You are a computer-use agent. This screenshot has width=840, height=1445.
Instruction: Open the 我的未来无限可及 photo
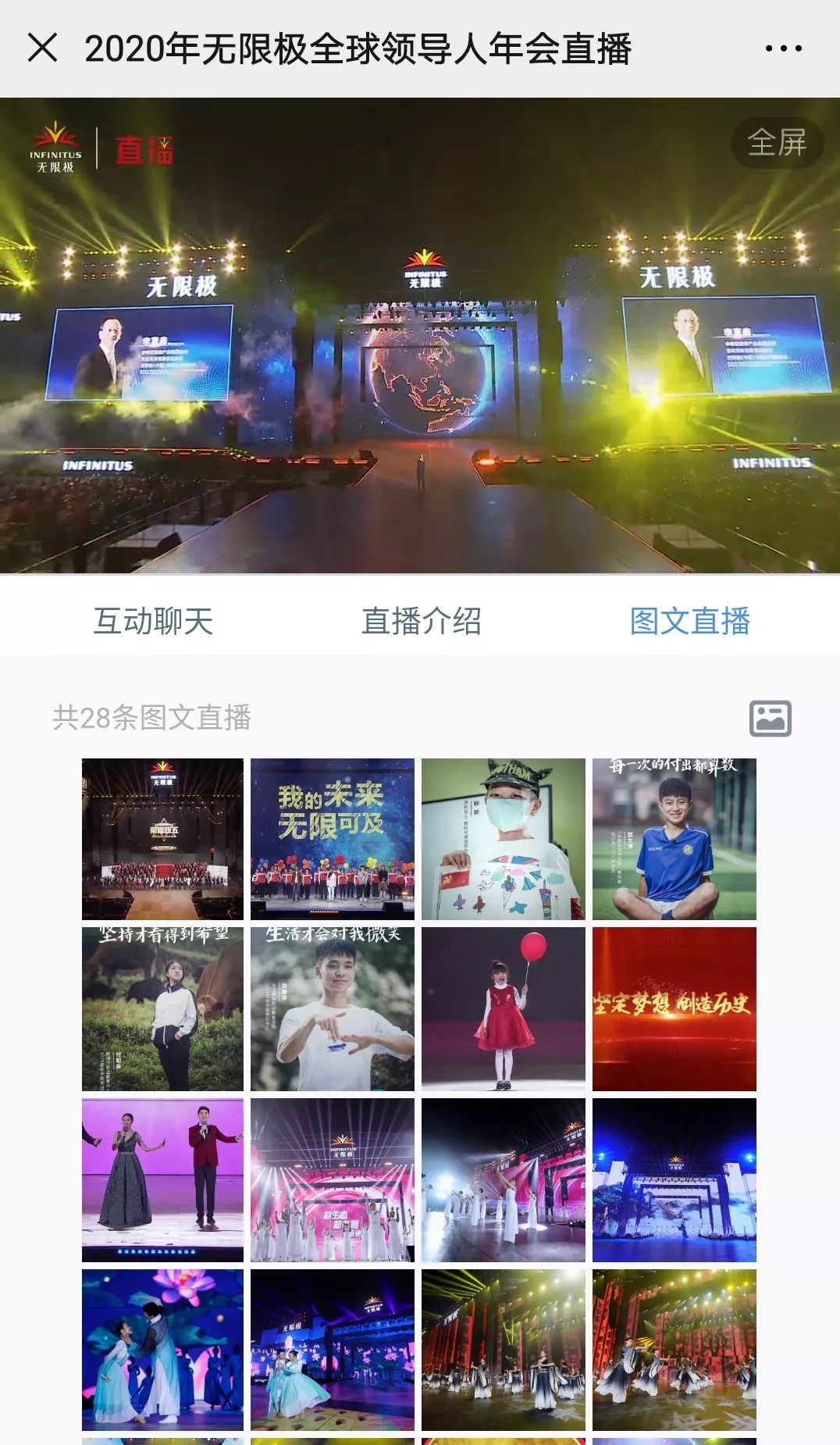[332, 839]
